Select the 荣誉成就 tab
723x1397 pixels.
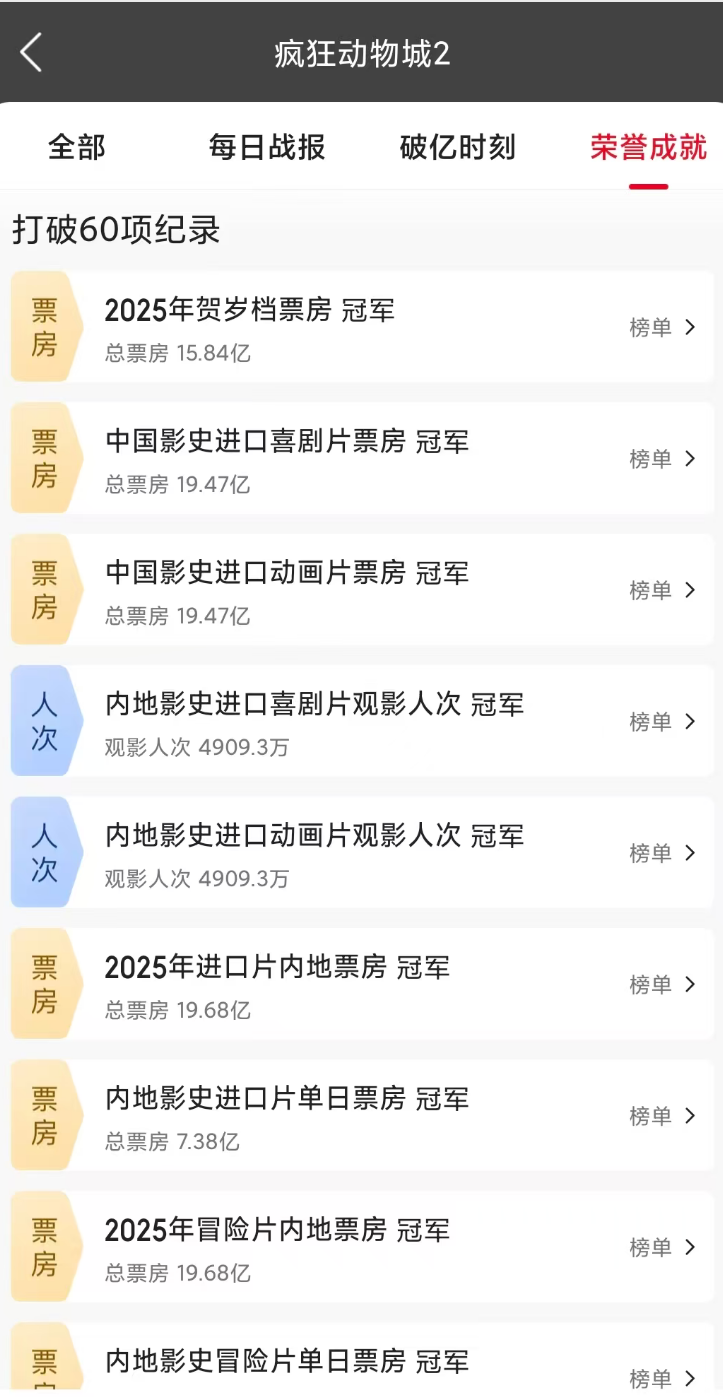click(649, 147)
